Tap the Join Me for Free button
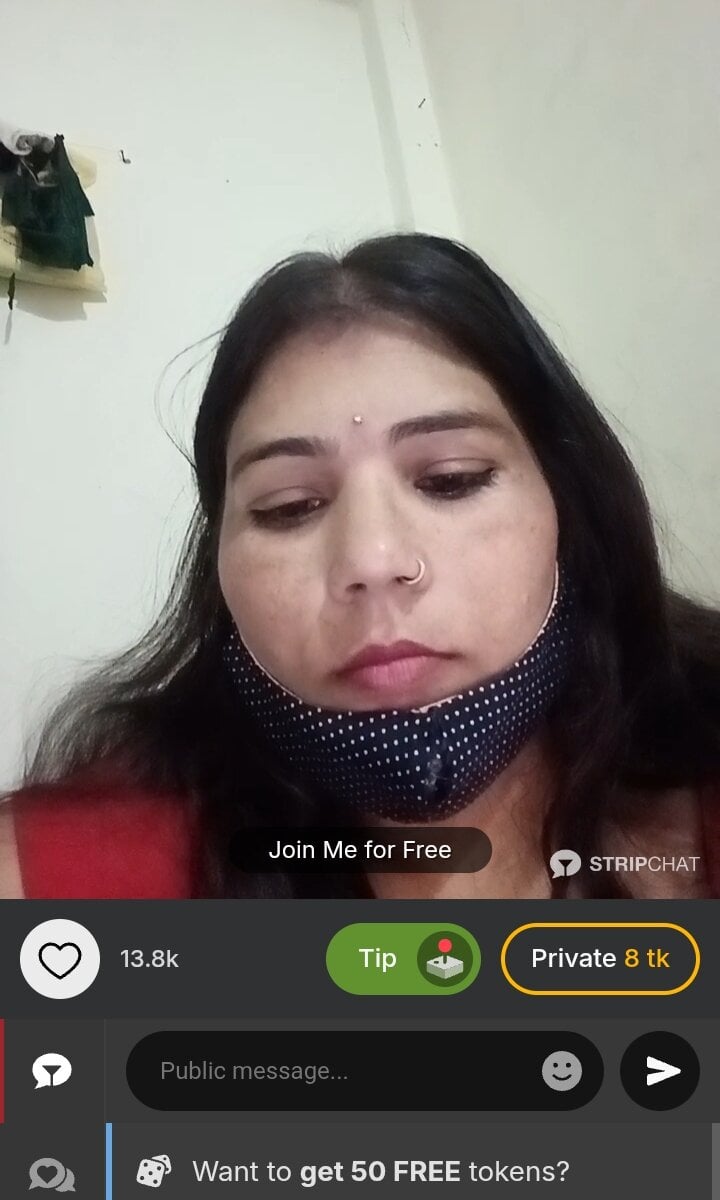This screenshot has width=720, height=1200. [x=360, y=850]
